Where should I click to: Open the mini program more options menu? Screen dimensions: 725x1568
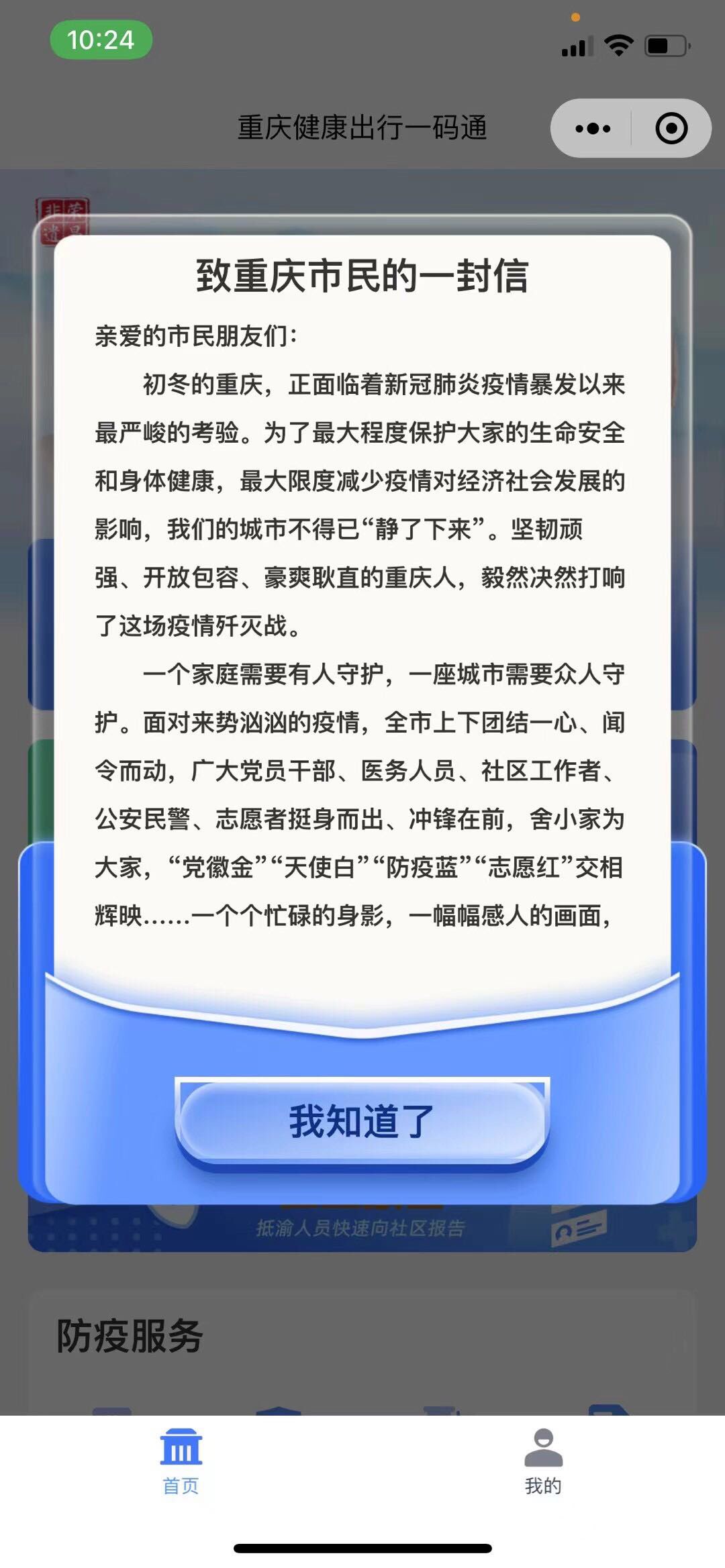593,128
